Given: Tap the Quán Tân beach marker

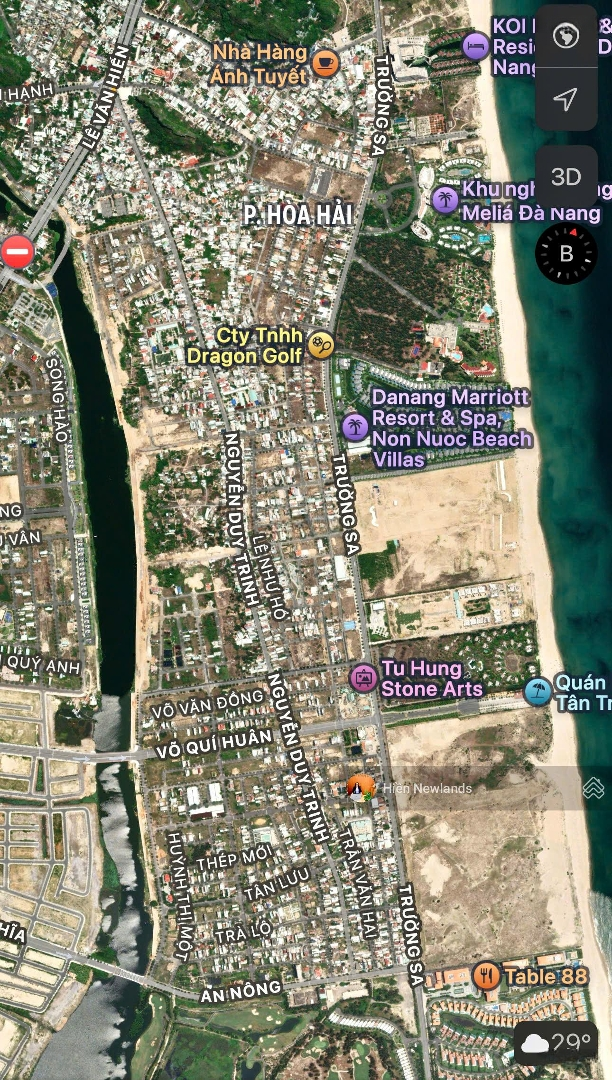Looking at the screenshot, I should pyautogui.click(x=538, y=691).
